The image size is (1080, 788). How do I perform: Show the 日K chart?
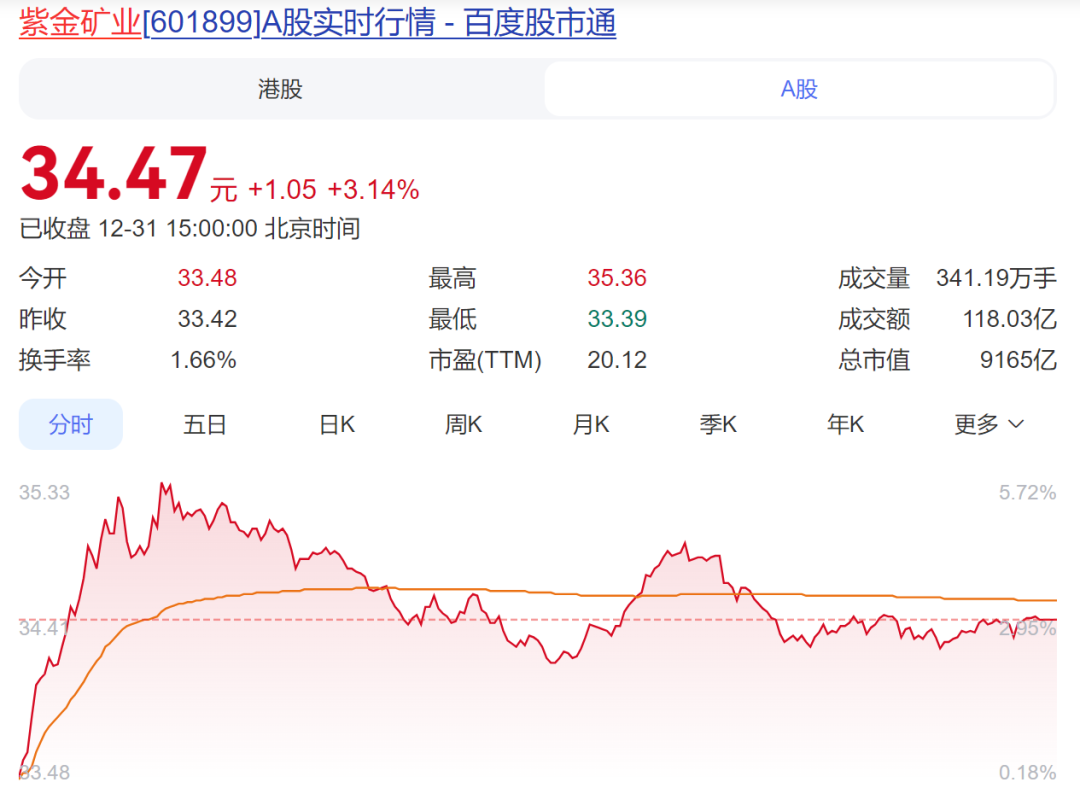pyautogui.click(x=337, y=425)
